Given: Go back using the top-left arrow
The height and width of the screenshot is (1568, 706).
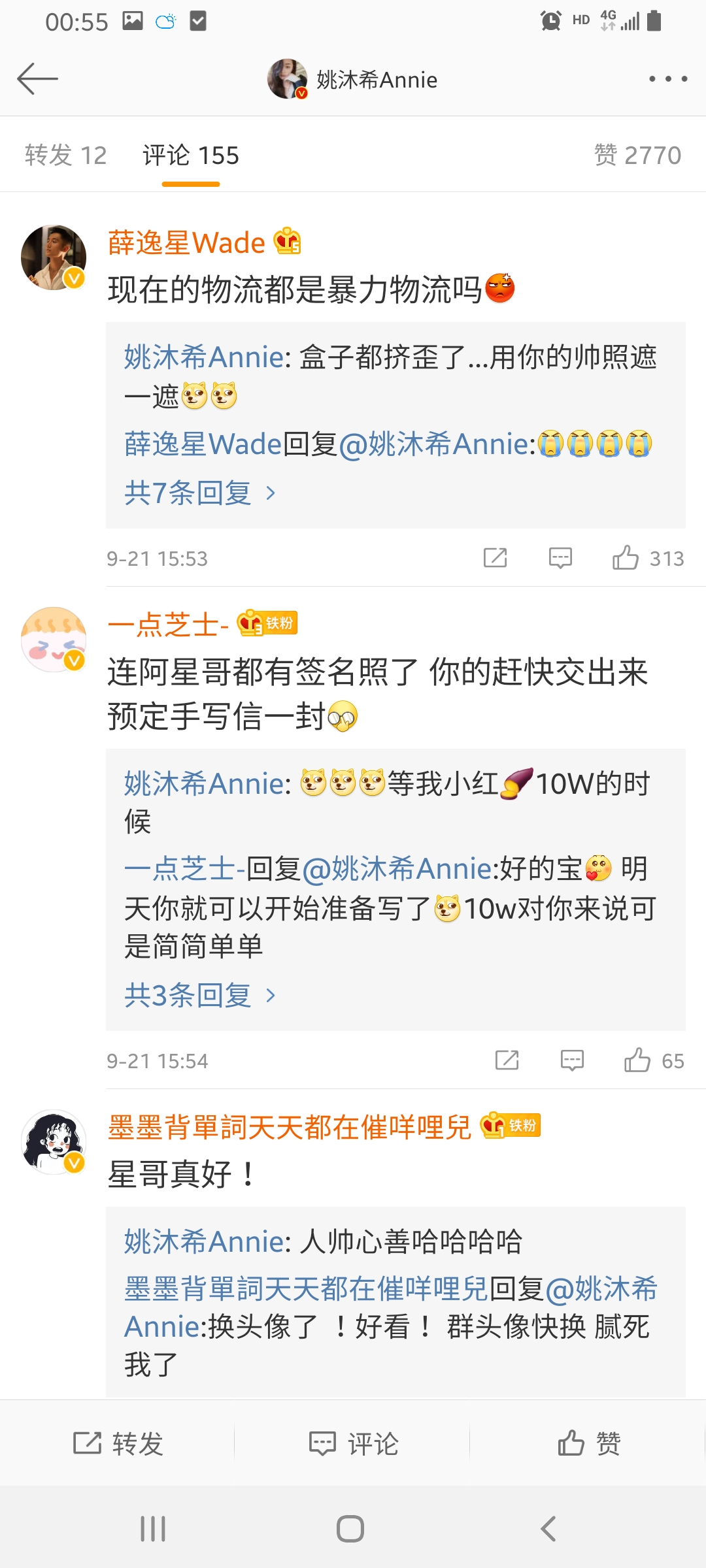Looking at the screenshot, I should tap(37, 79).
